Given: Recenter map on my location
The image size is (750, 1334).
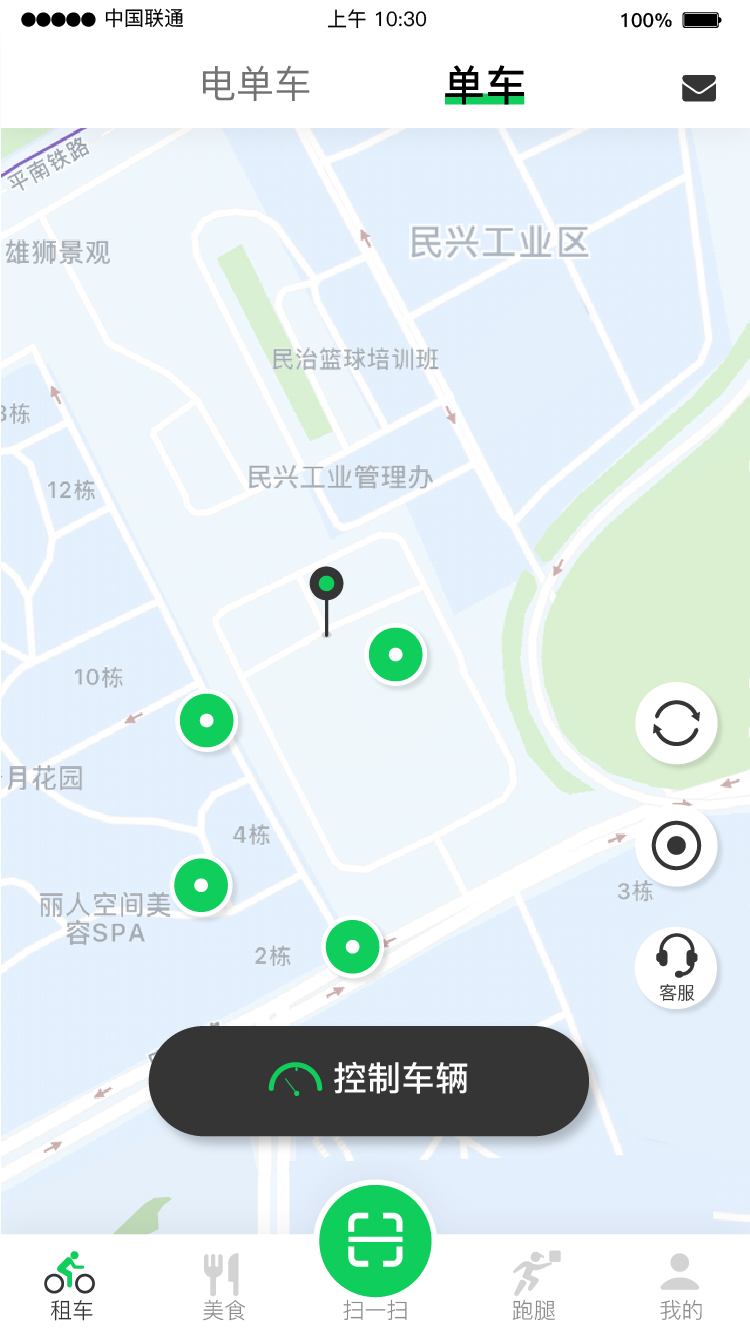Looking at the screenshot, I should pos(676,846).
